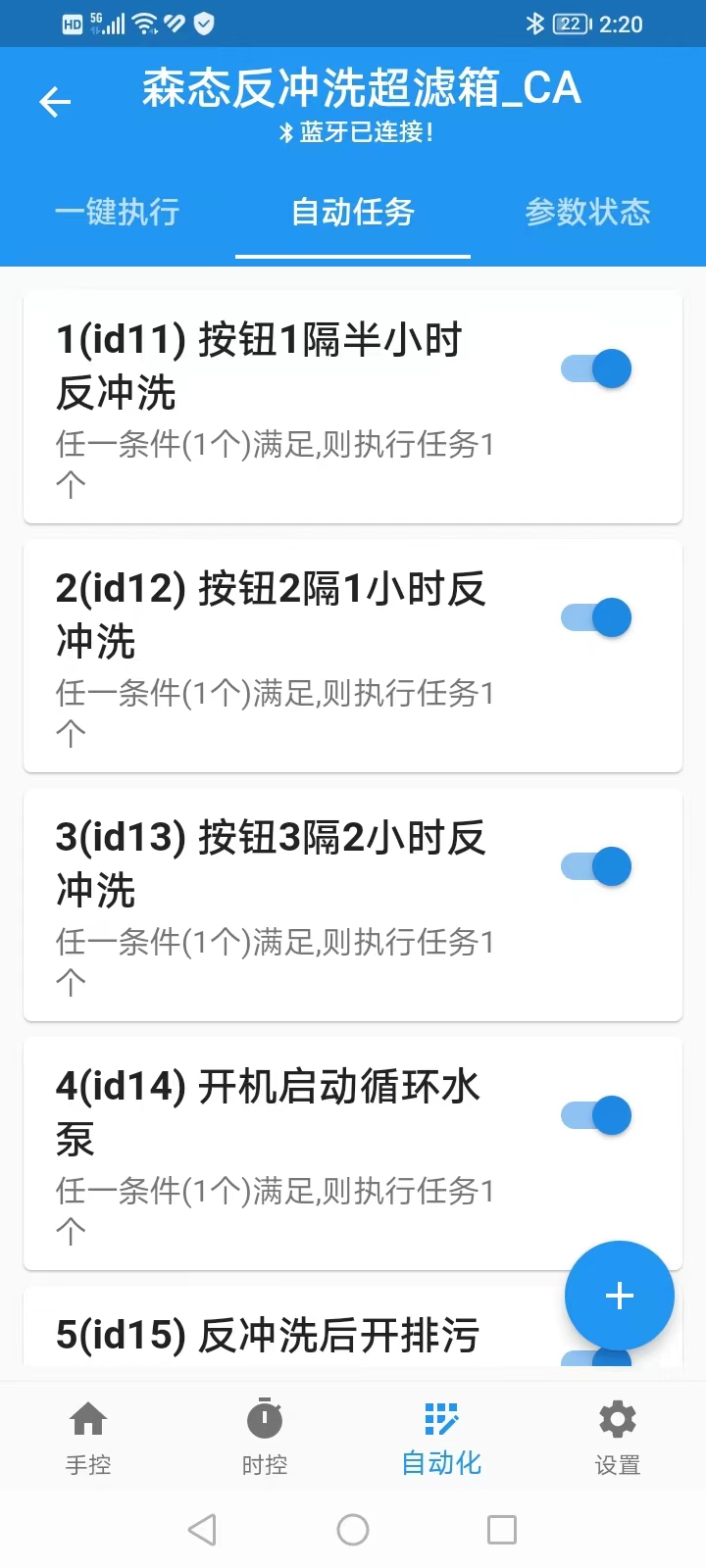
Task: Toggle task 4(id14) 开机启动循环水泵
Action: coord(593,1115)
